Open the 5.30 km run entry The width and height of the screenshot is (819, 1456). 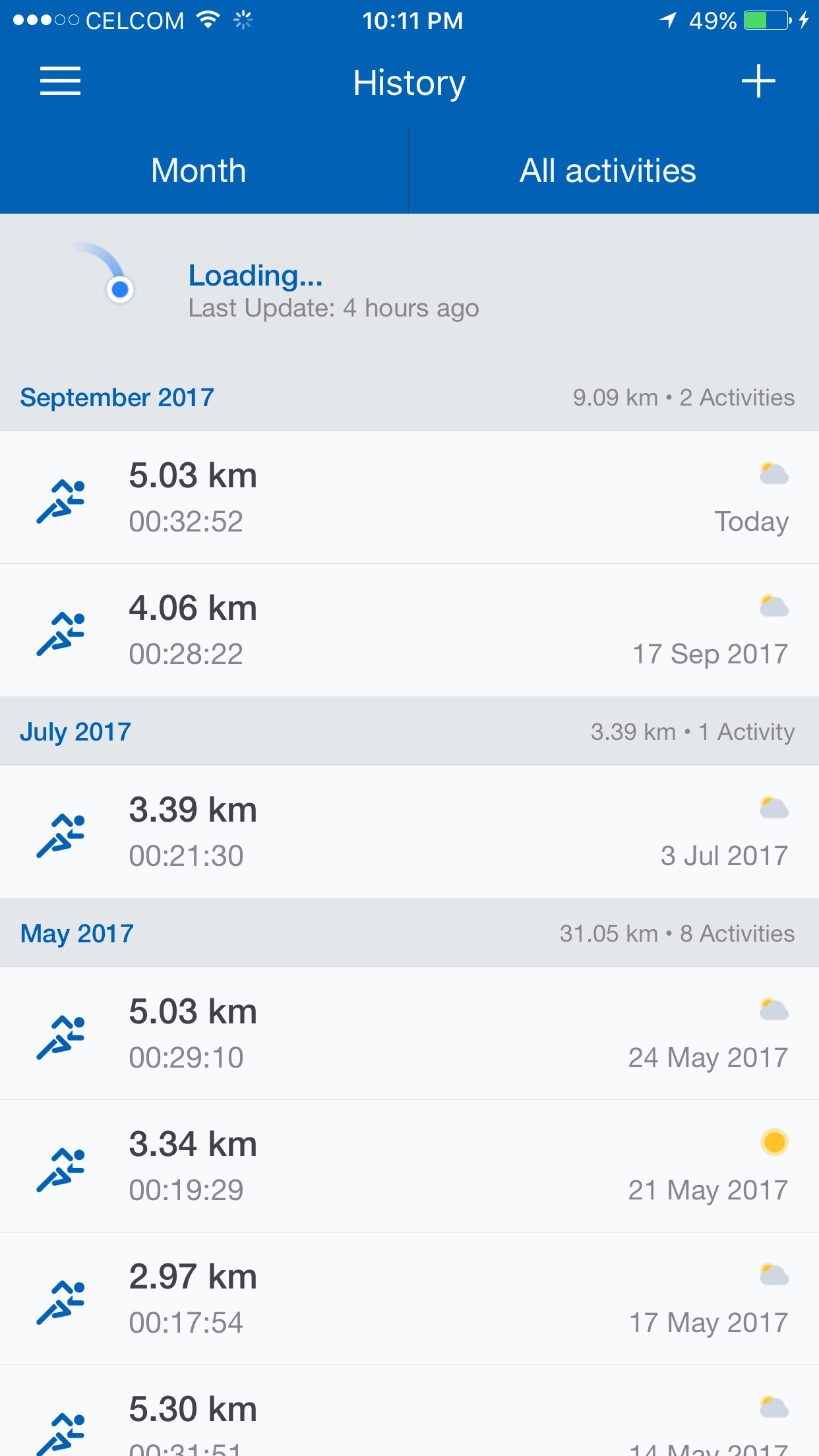409,1418
